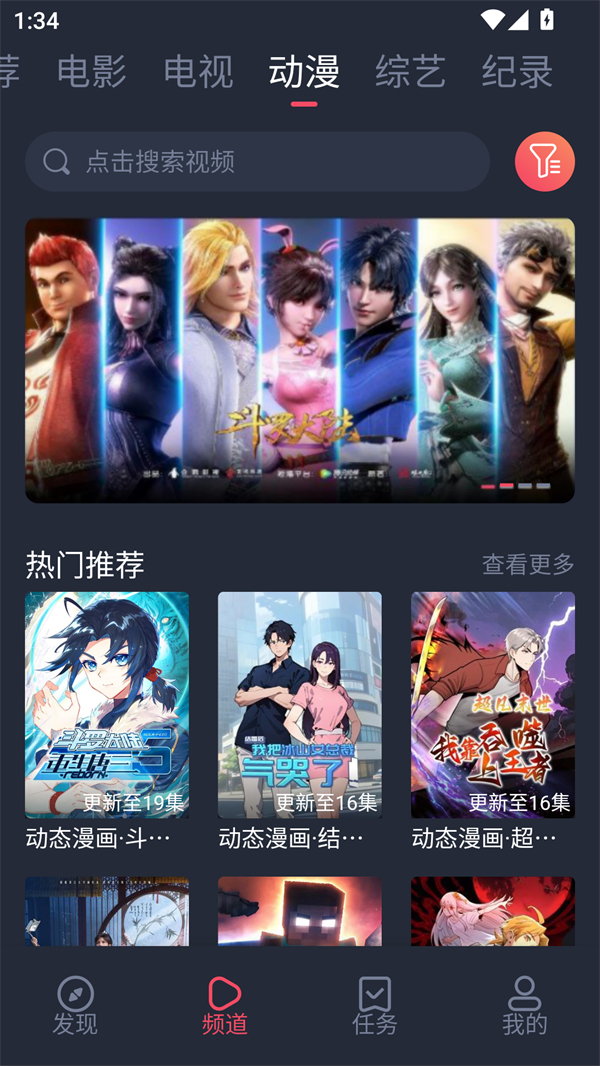
Task: Open the 斗罗大陆 featured banner
Action: click(300, 360)
